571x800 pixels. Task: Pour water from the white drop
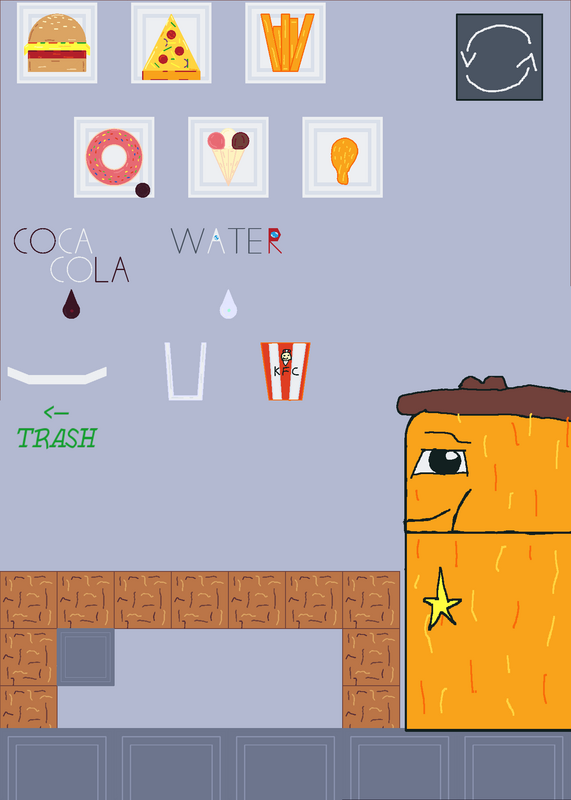[228, 304]
